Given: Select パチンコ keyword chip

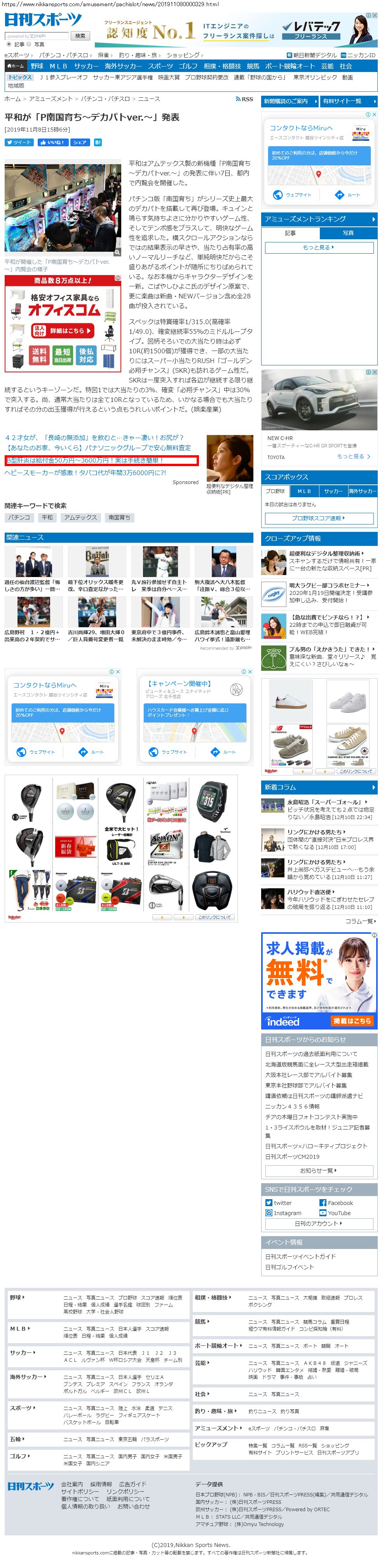Looking at the screenshot, I should (19, 518).
